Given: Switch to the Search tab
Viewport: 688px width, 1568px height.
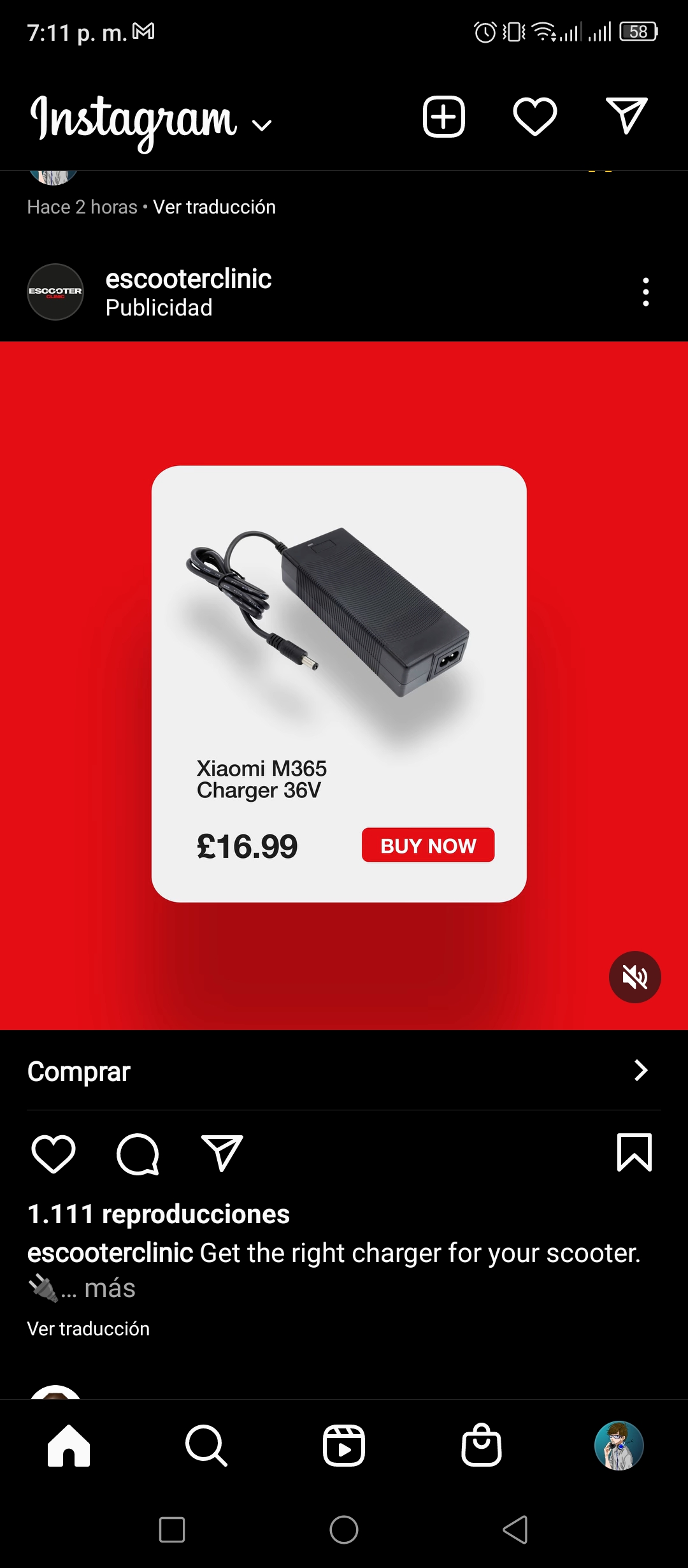Looking at the screenshot, I should click(206, 1446).
